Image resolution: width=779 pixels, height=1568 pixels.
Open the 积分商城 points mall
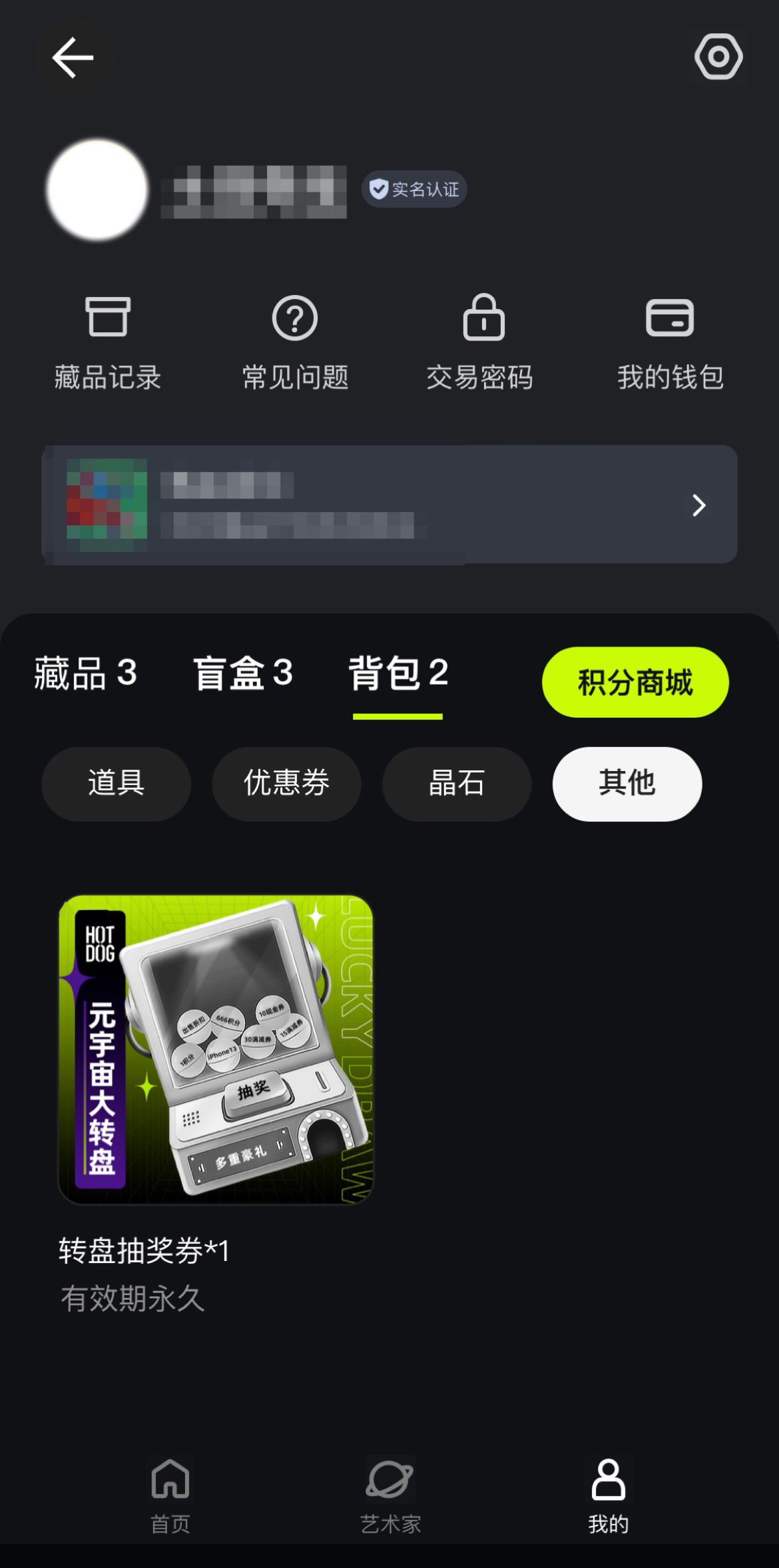coord(635,682)
